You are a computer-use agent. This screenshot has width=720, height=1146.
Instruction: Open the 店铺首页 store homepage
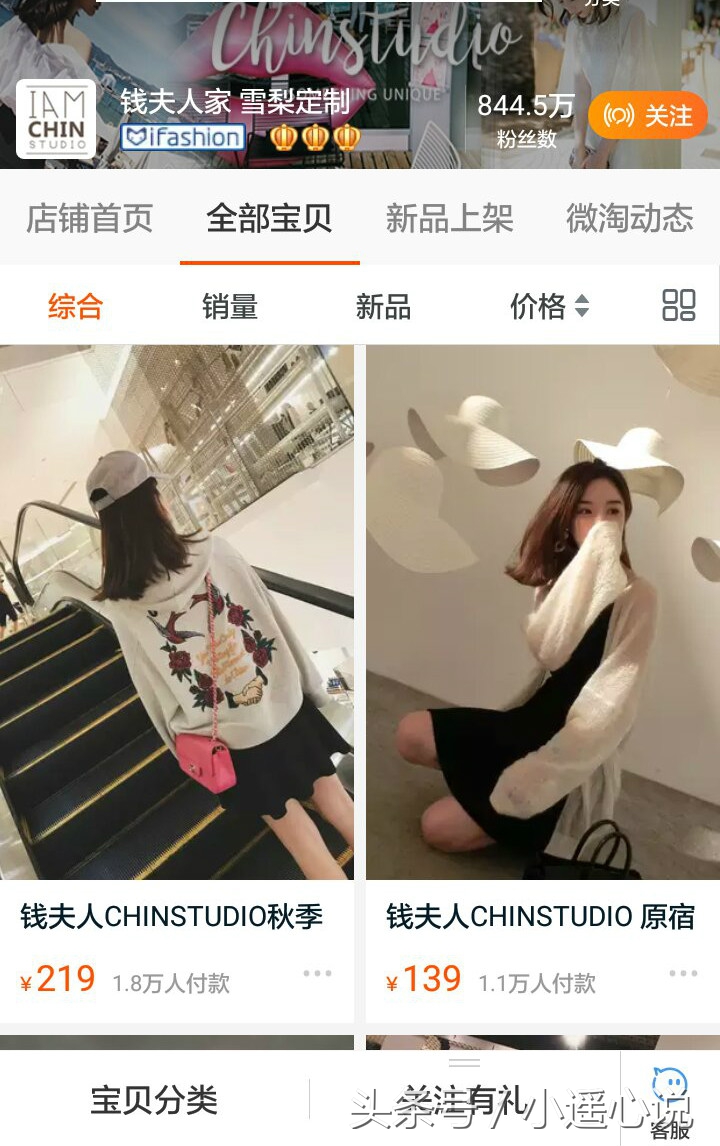pyautogui.click(x=88, y=218)
